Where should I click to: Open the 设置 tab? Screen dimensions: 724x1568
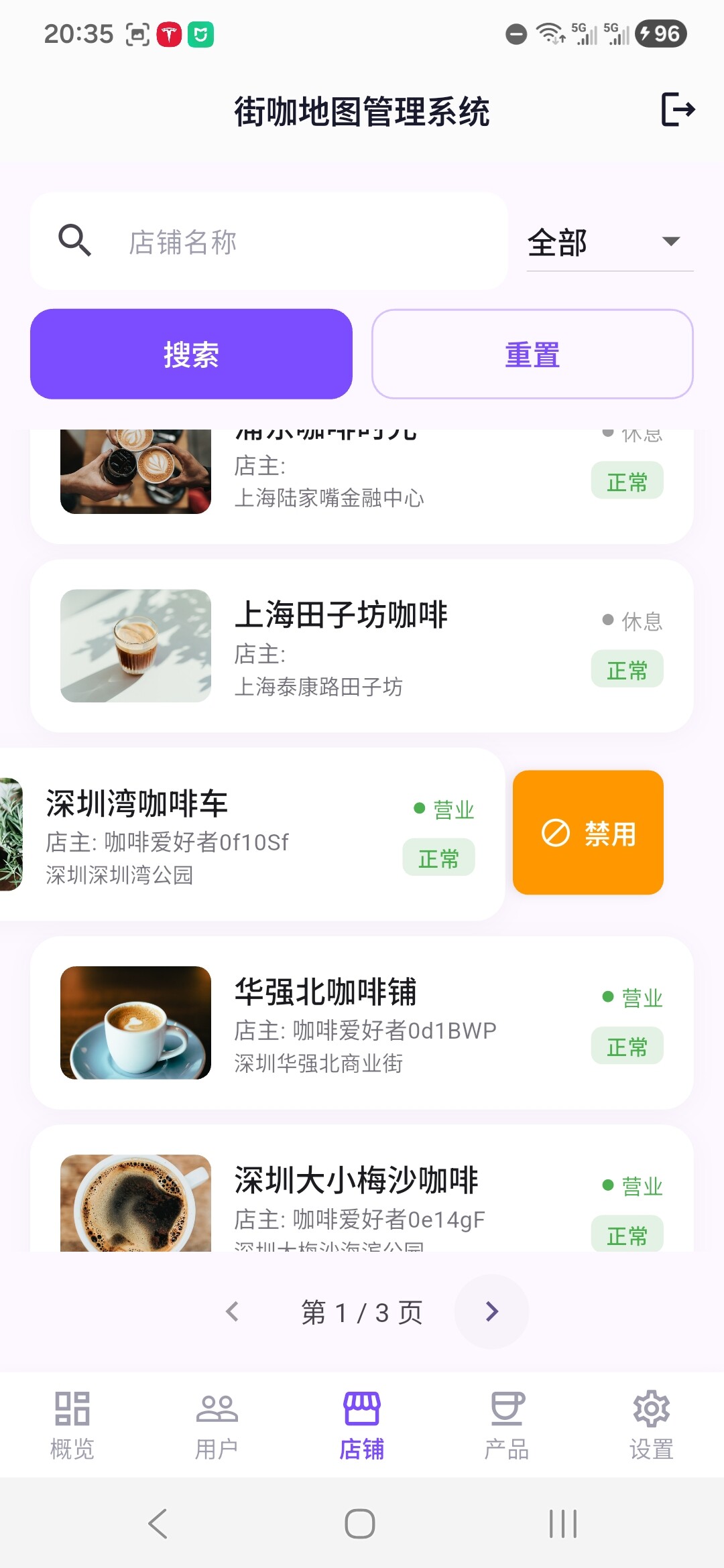[x=651, y=1425]
